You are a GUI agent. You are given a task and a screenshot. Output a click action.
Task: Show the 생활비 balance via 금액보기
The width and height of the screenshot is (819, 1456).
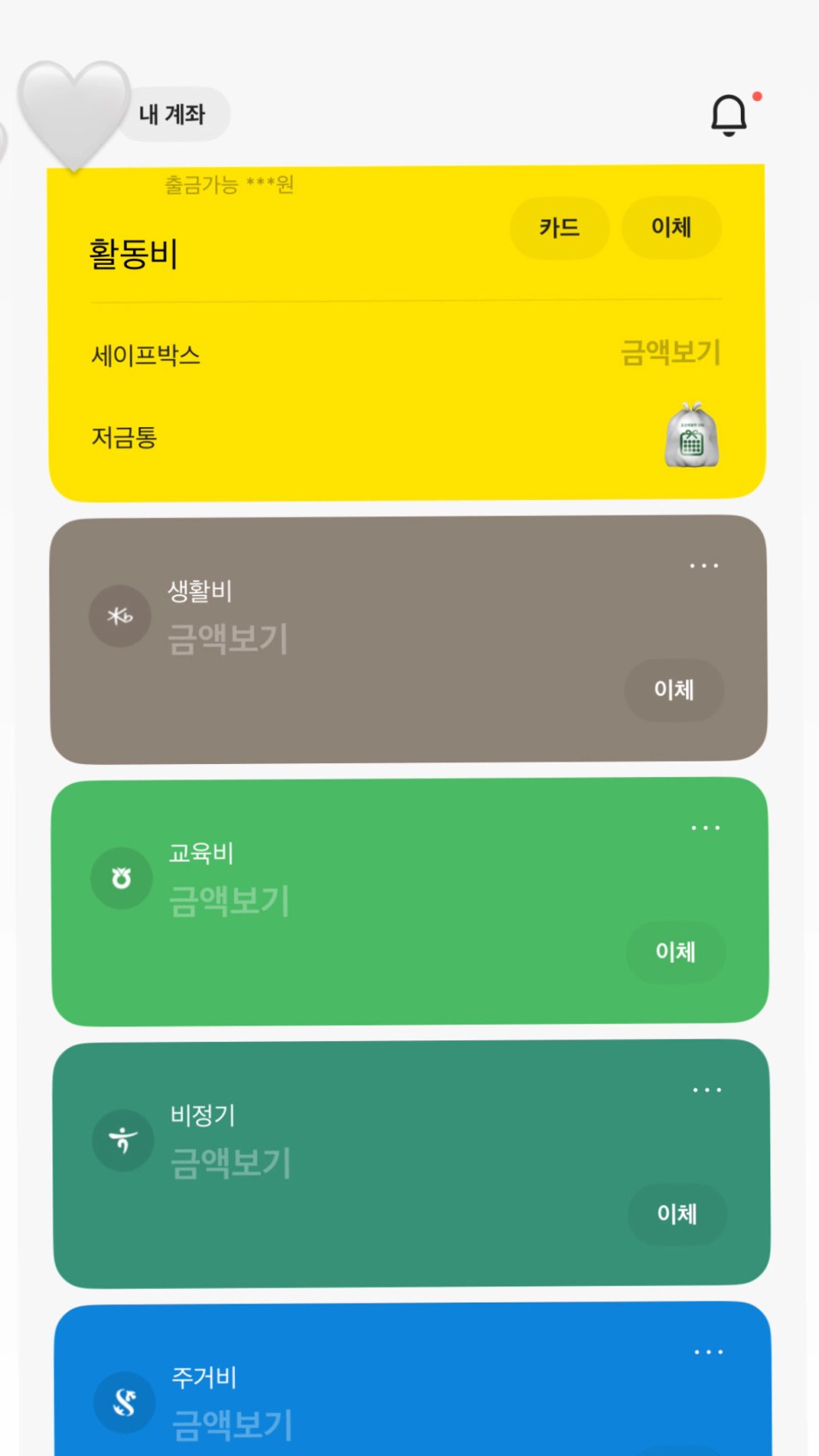pos(227,640)
